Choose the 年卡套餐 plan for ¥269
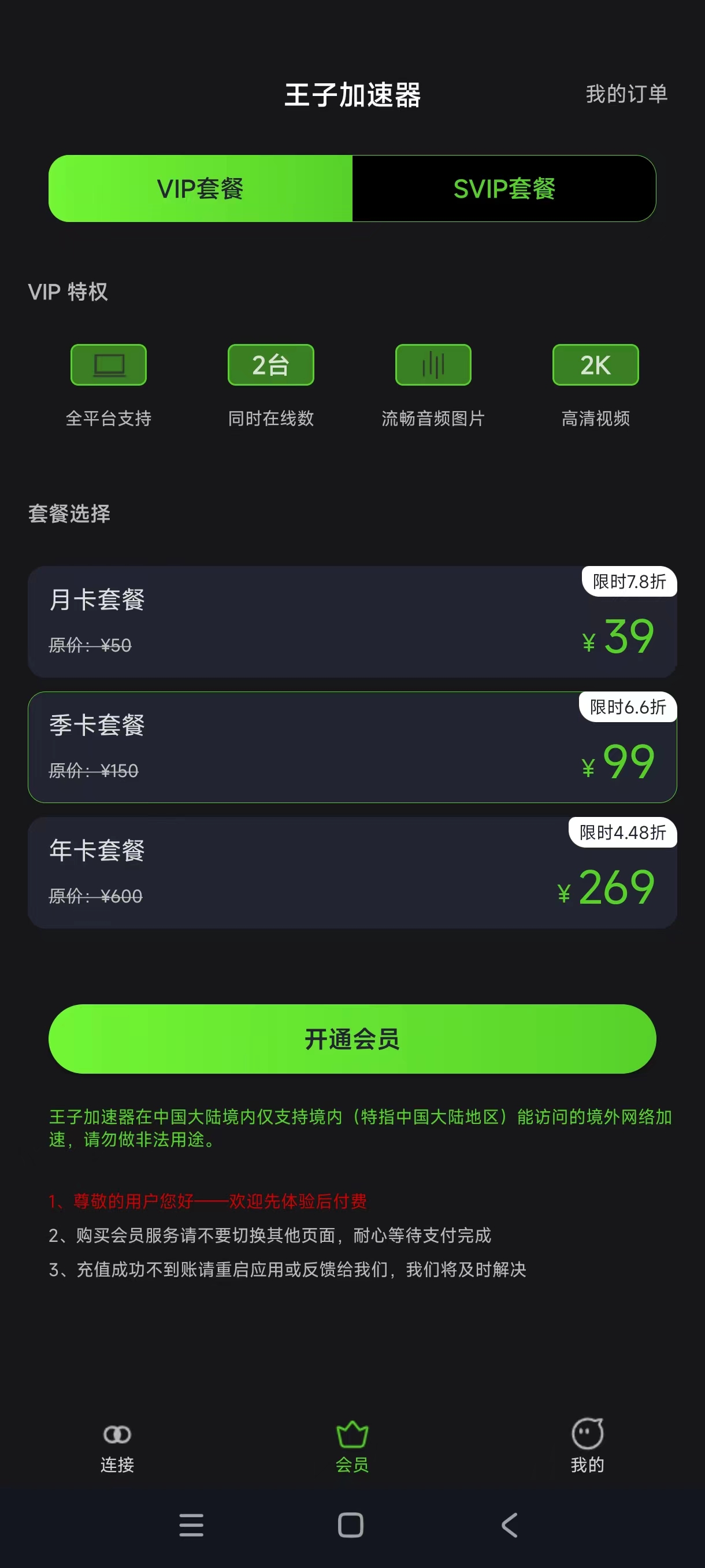 click(x=352, y=872)
